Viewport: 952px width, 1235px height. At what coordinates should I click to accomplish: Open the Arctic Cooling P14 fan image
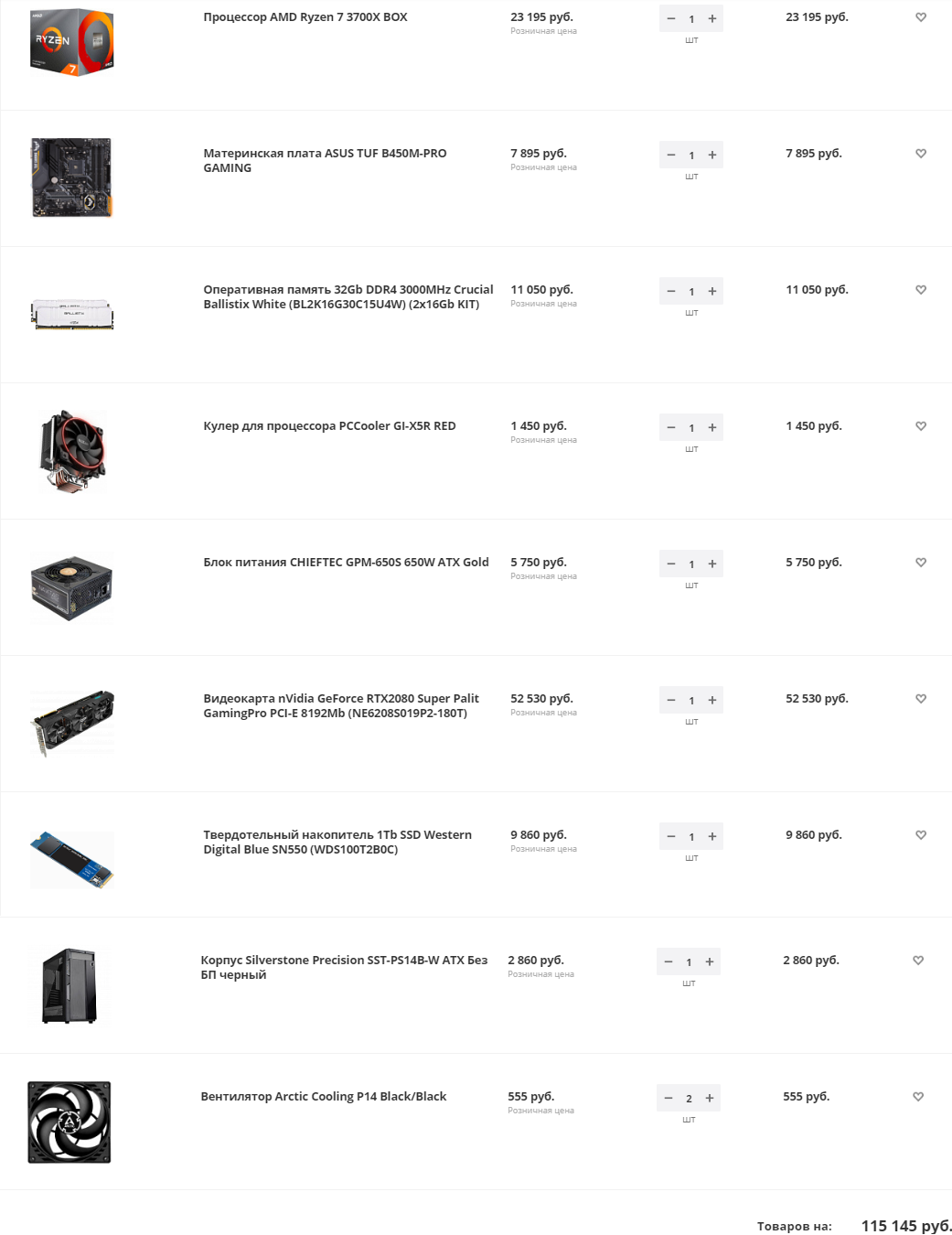tap(70, 1122)
